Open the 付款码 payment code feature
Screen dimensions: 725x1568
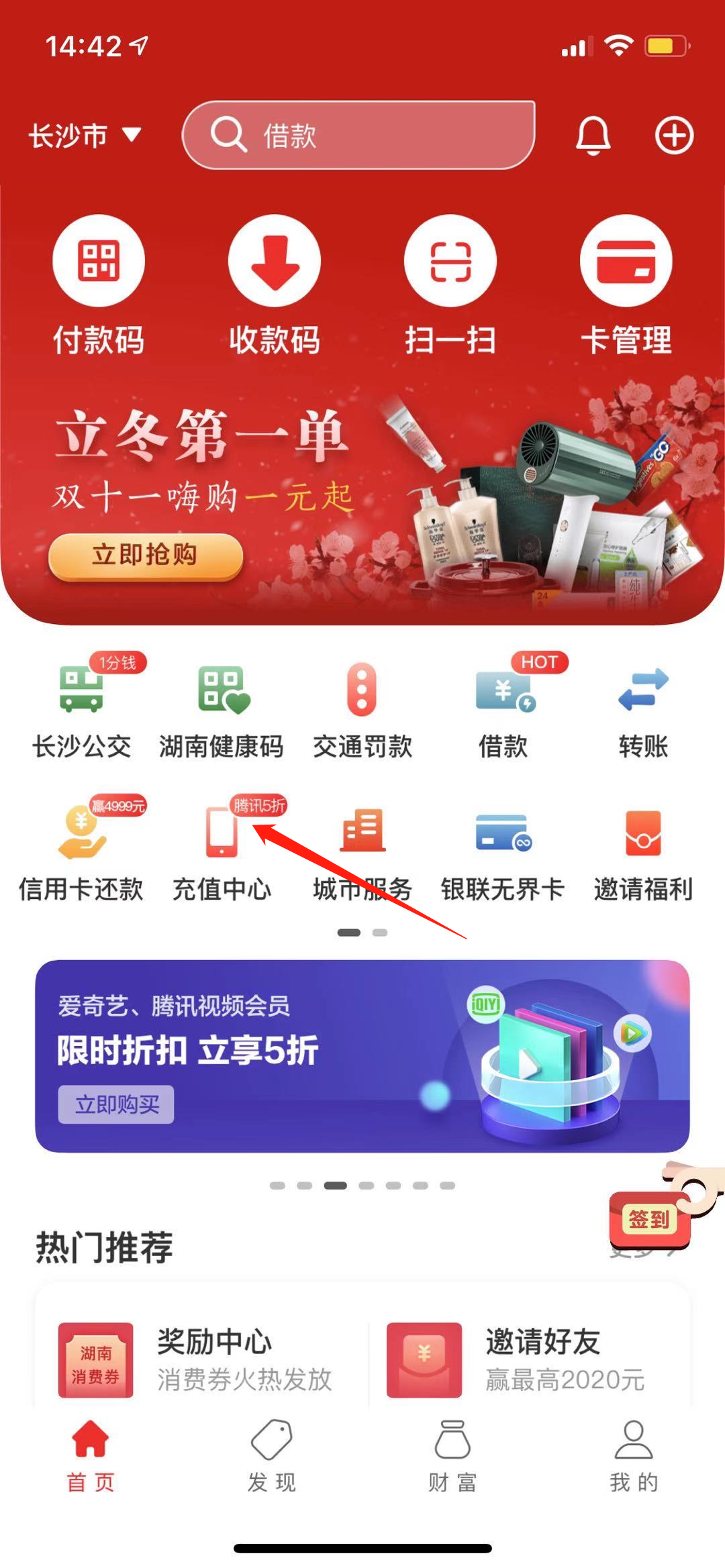[x=98, y=282]
